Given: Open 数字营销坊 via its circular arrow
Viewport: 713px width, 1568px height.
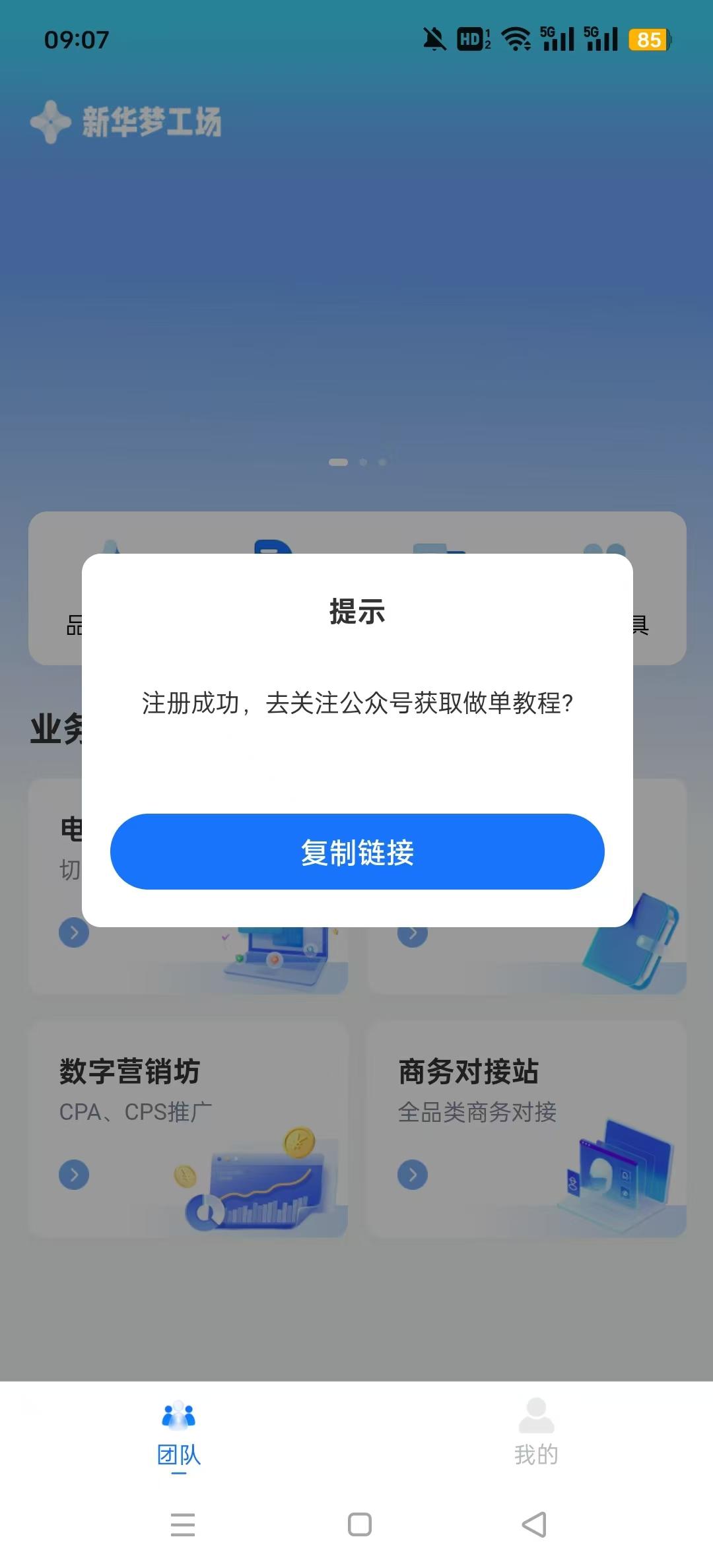Looking at the screenshot, I should coord(73,1175).
